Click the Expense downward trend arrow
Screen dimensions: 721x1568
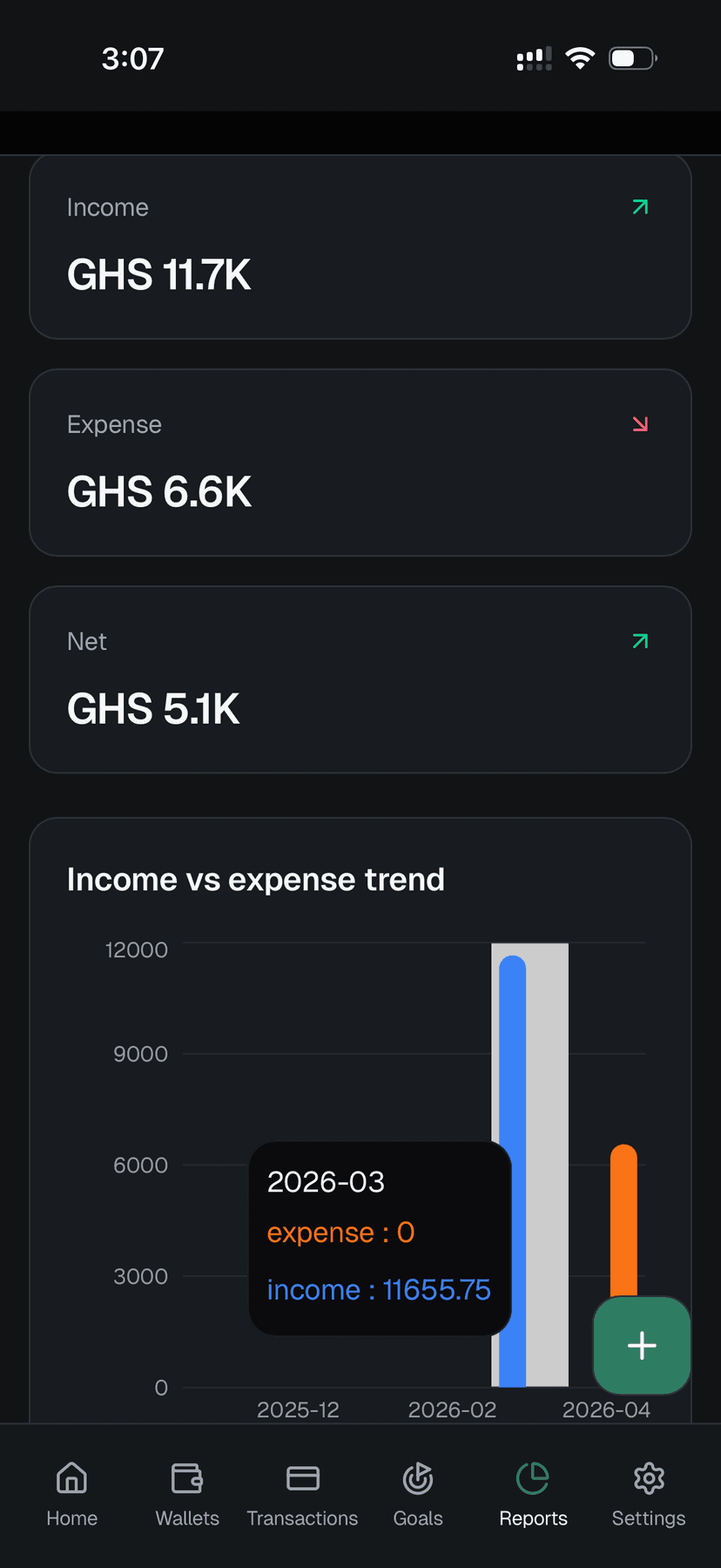(640, 423)
